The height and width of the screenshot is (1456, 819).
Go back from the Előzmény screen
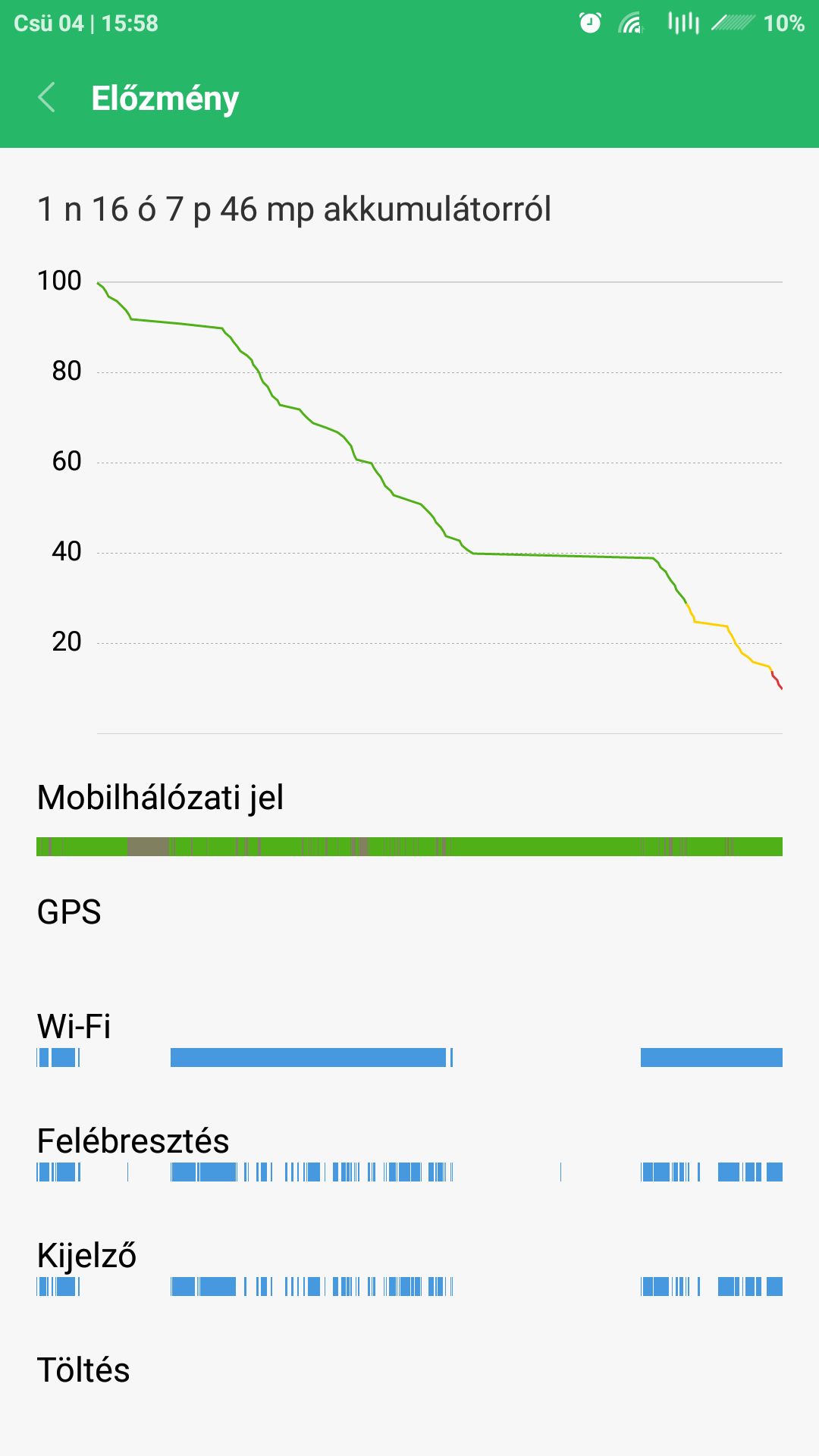click(x=47, y=98)
